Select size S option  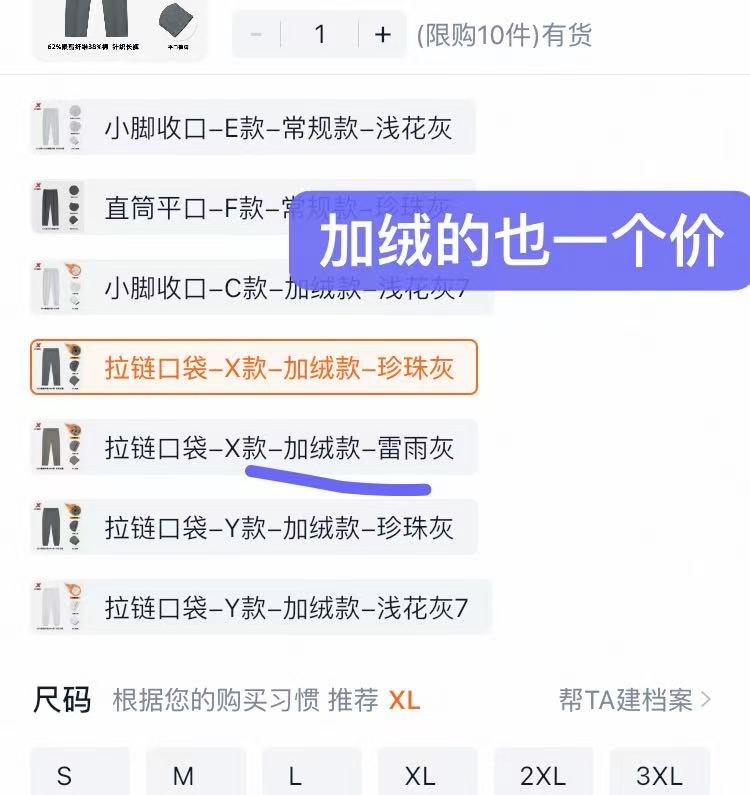click(x=65, y=773)
